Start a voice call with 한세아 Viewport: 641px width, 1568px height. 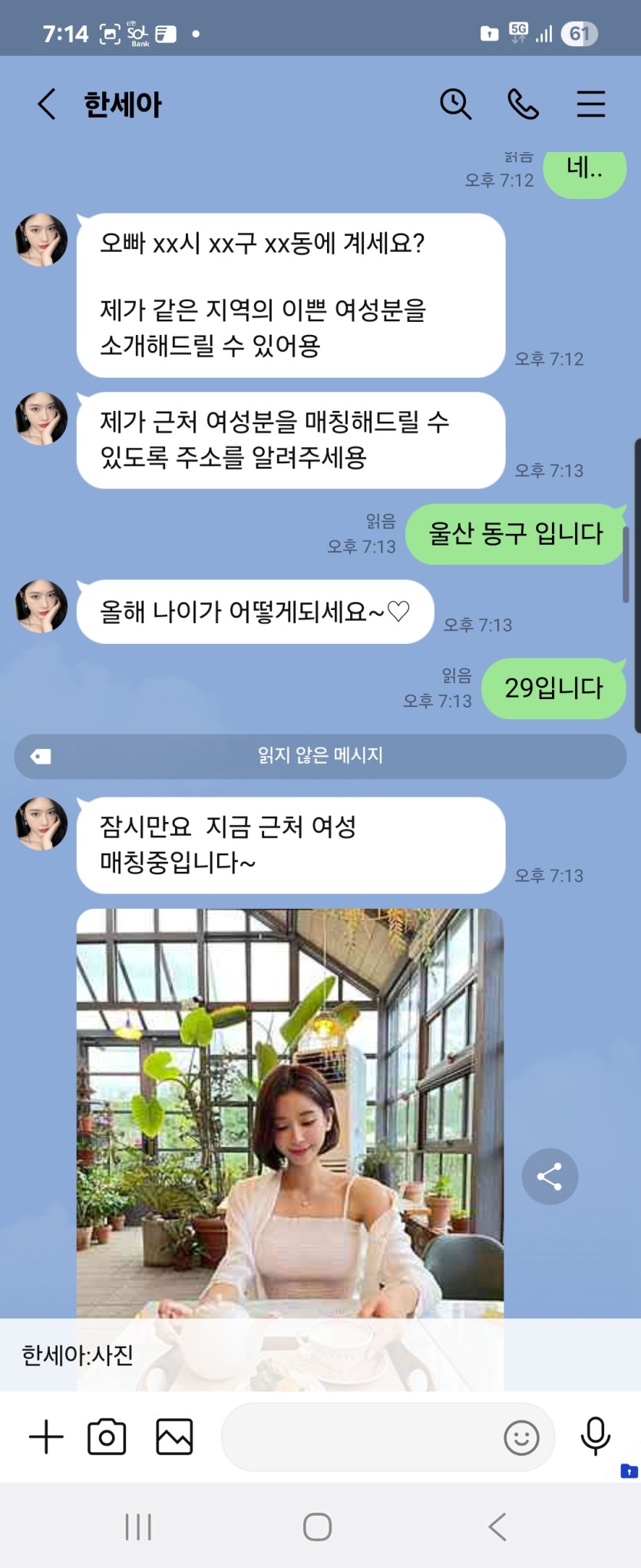click(x=524, y=104)
